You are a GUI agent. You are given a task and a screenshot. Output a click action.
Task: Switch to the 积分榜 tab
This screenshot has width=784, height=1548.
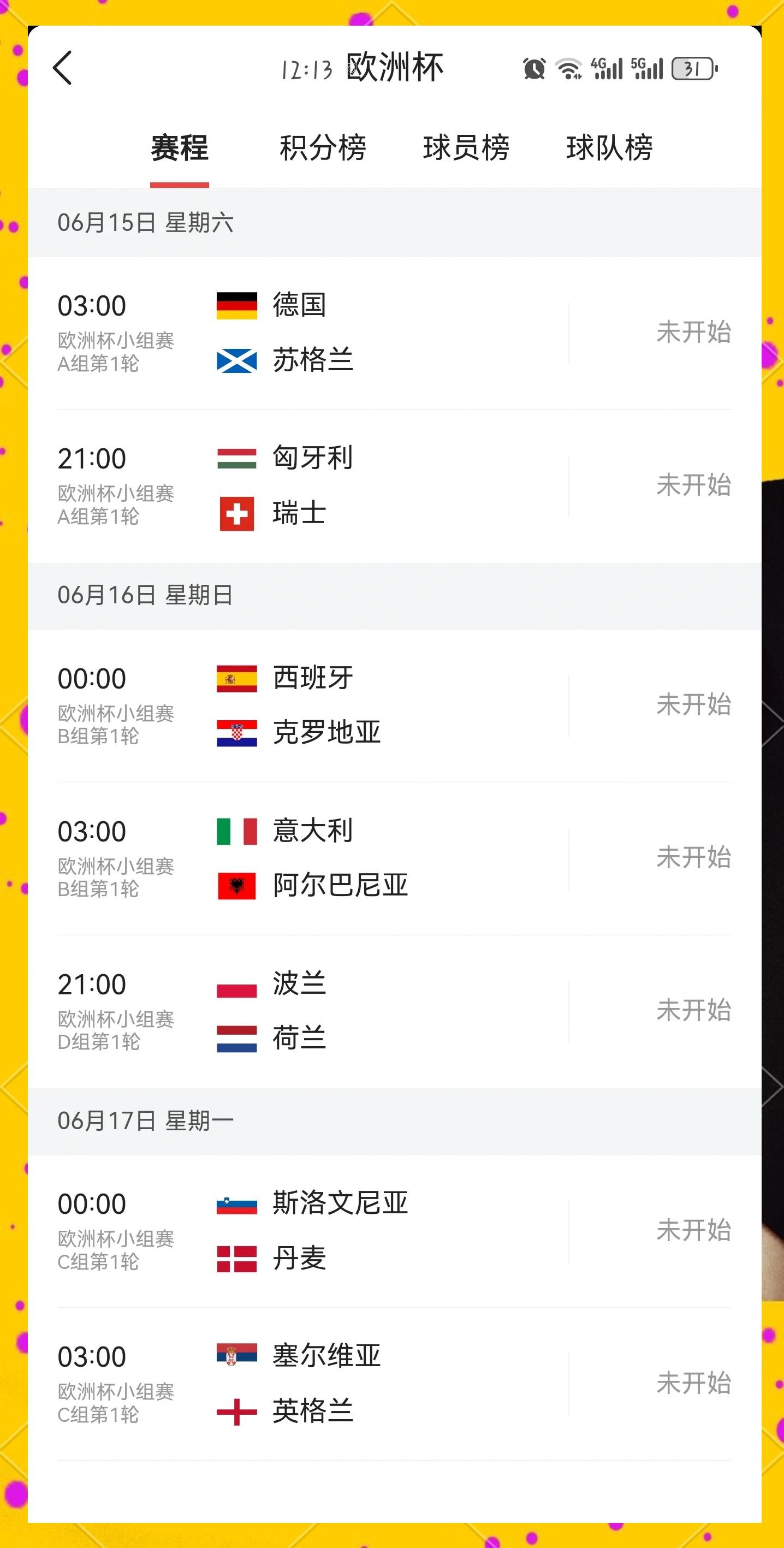tap(323, 149)
